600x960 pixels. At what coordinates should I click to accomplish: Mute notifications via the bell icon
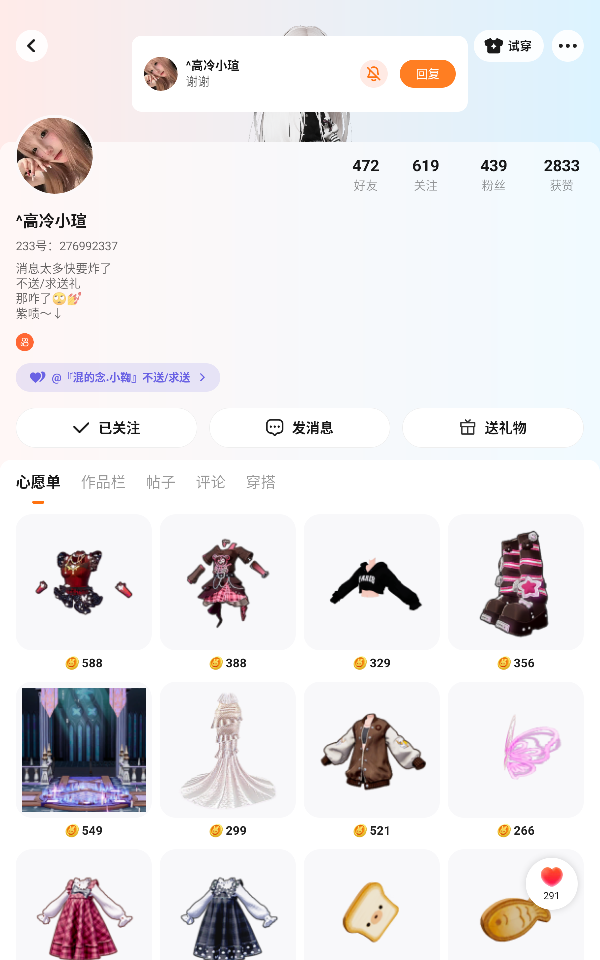click(374, 74)
